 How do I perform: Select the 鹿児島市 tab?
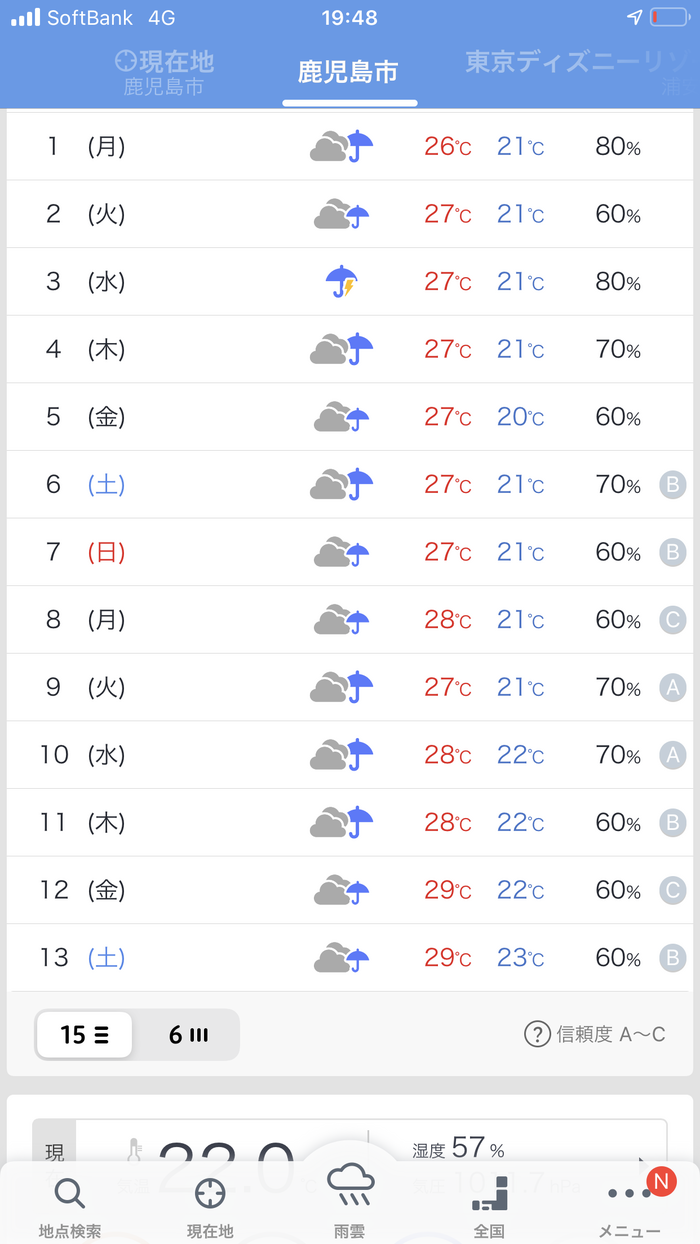click(348, 72)
